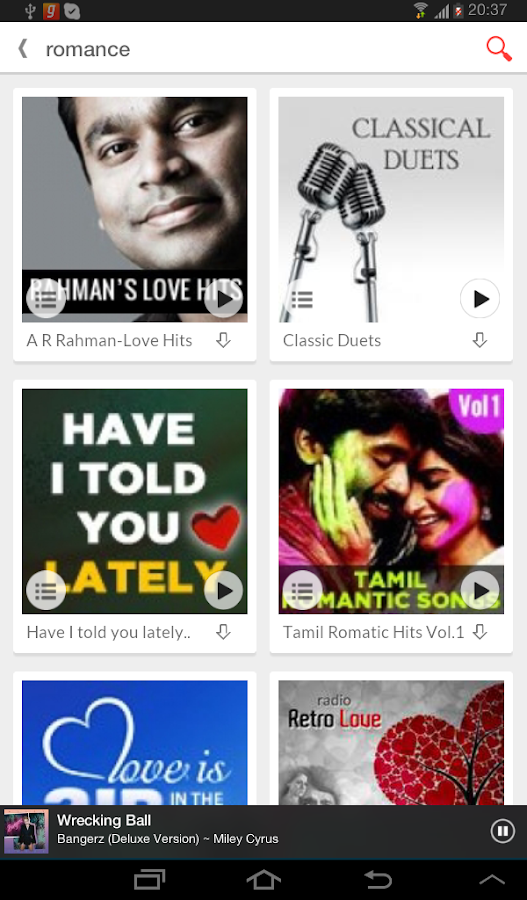Open the Love is in the Air tile
527x900 pixels.
tap(135, 742)
